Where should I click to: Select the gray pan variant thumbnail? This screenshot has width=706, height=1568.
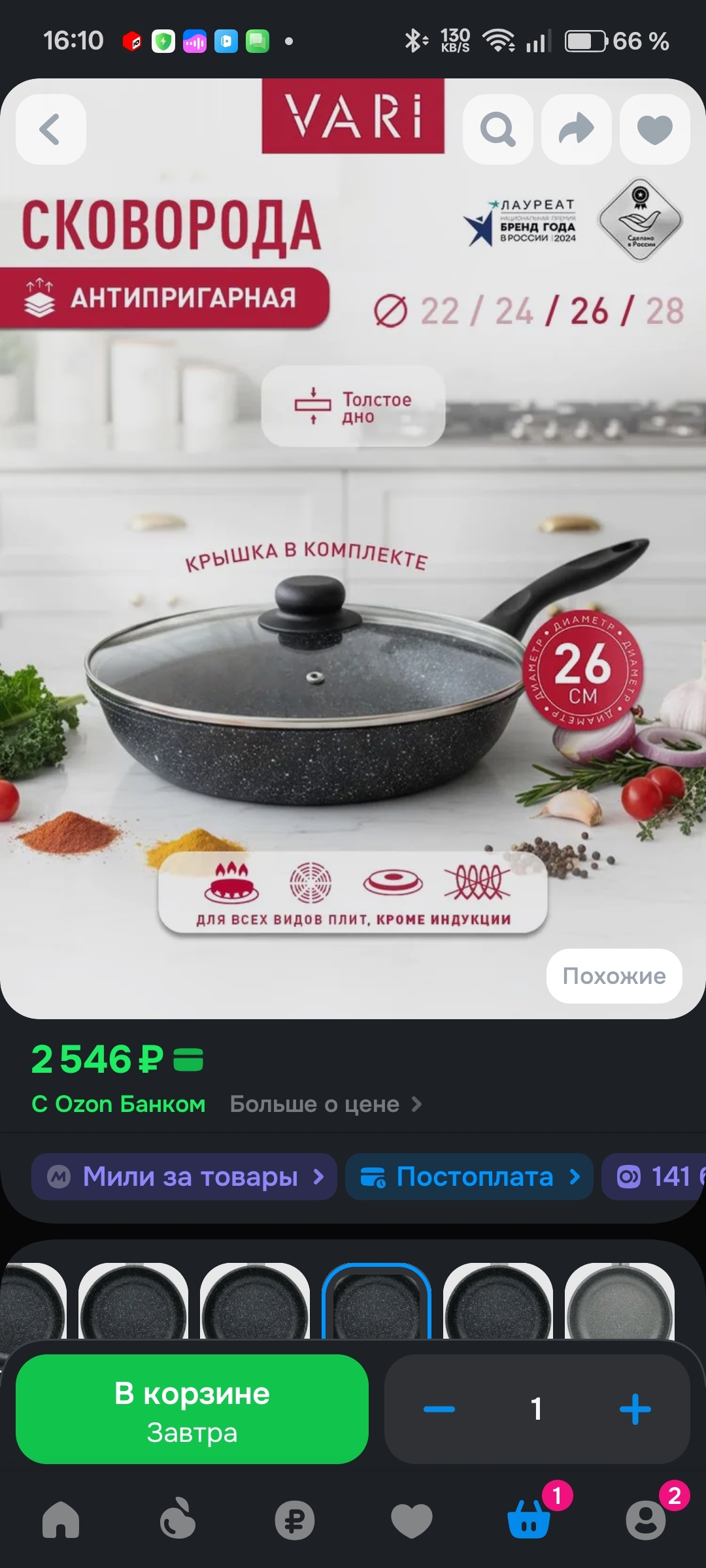click(x=618, y=1303)
